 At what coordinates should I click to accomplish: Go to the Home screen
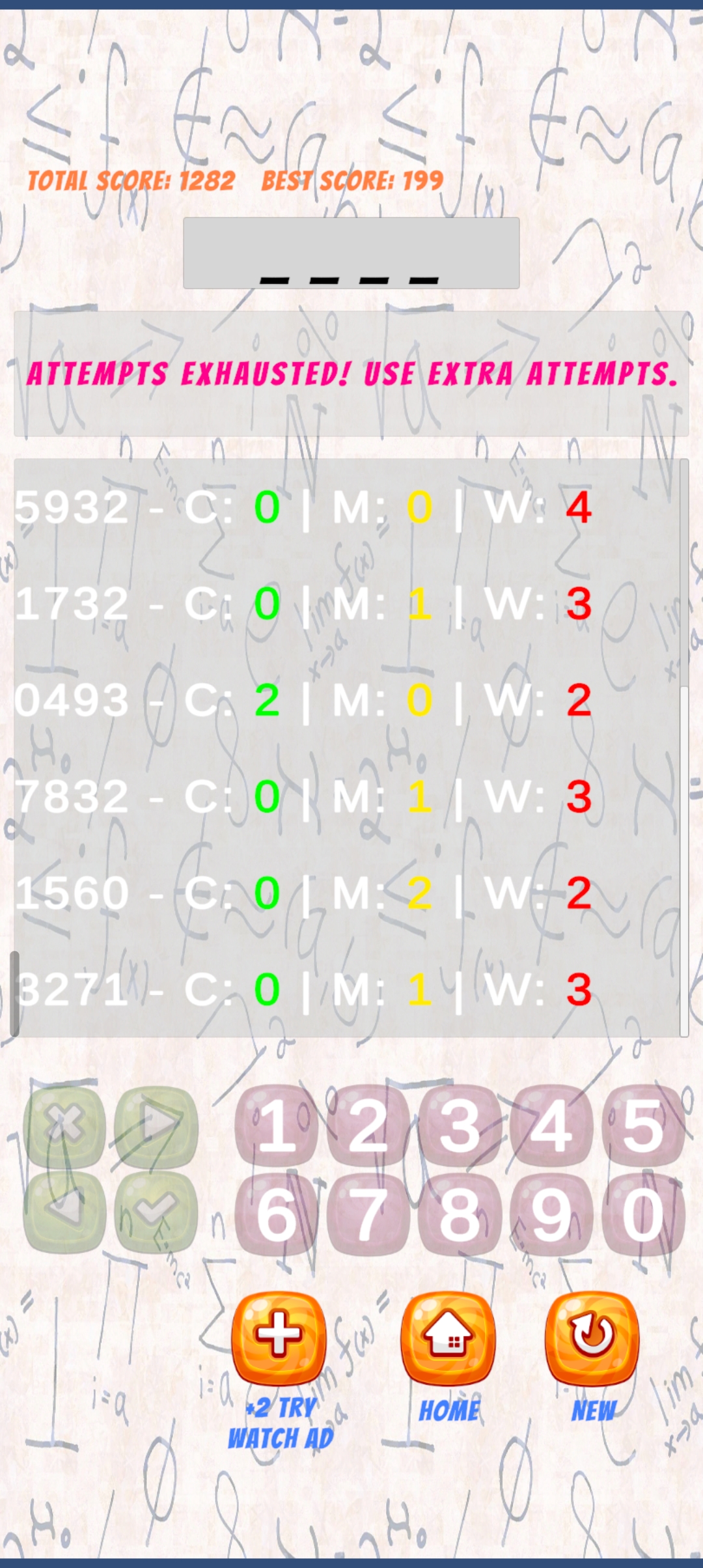click(x=448, y=1337)
